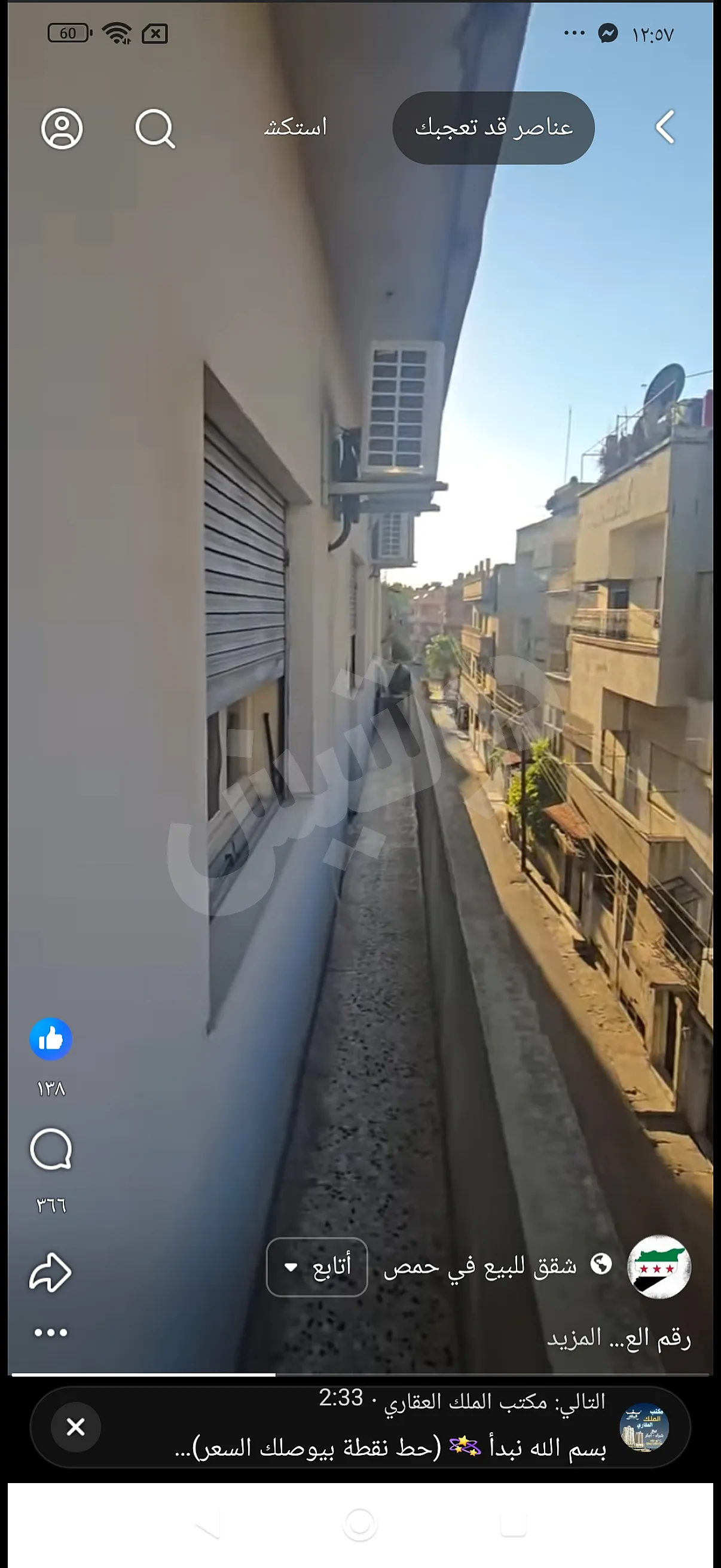Go back using the top arrow
Screen dimensions: 721x1568
pyautogui.click(x=665, y=127)
